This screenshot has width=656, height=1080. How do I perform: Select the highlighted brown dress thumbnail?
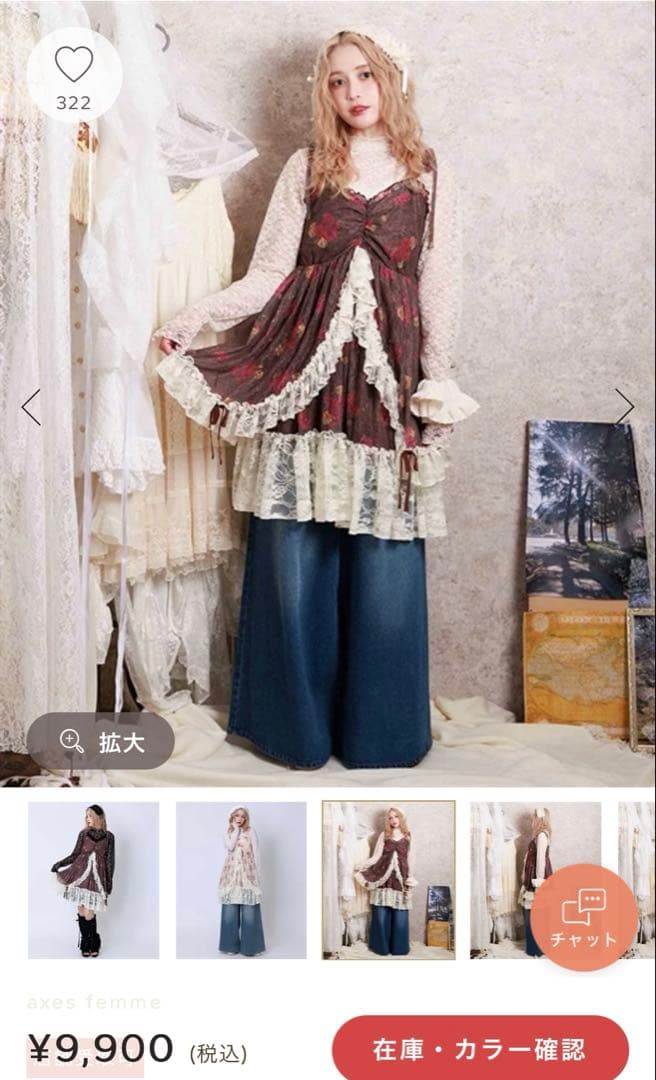388,880
